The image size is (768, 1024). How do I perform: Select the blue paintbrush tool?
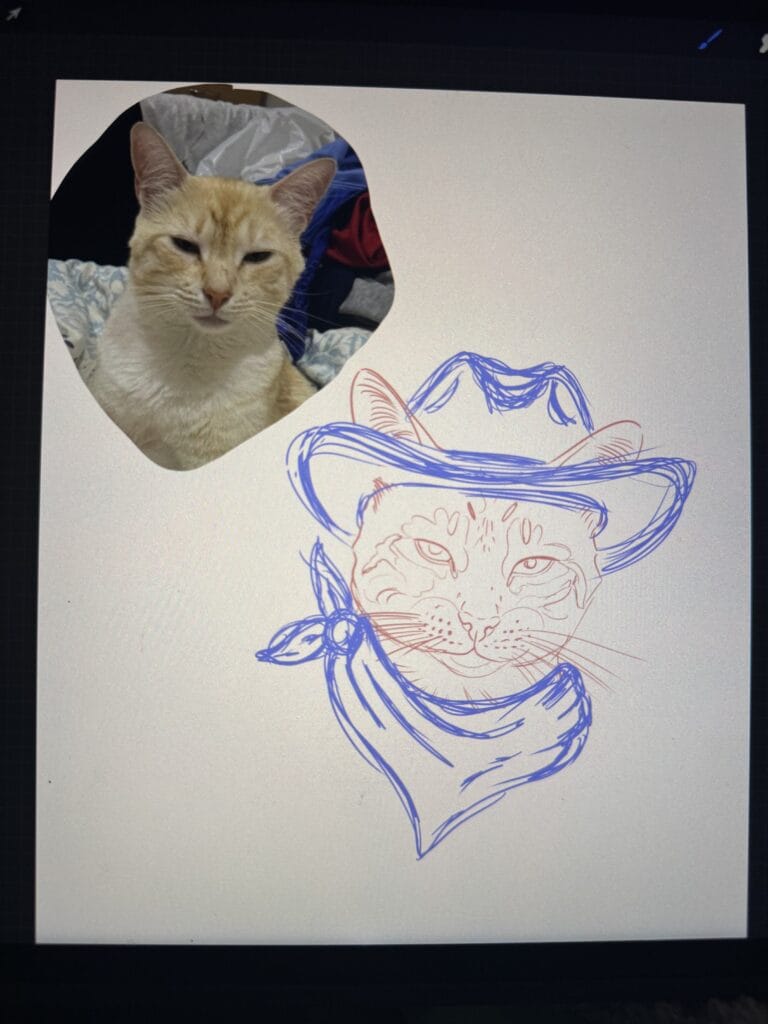point(710,39)
